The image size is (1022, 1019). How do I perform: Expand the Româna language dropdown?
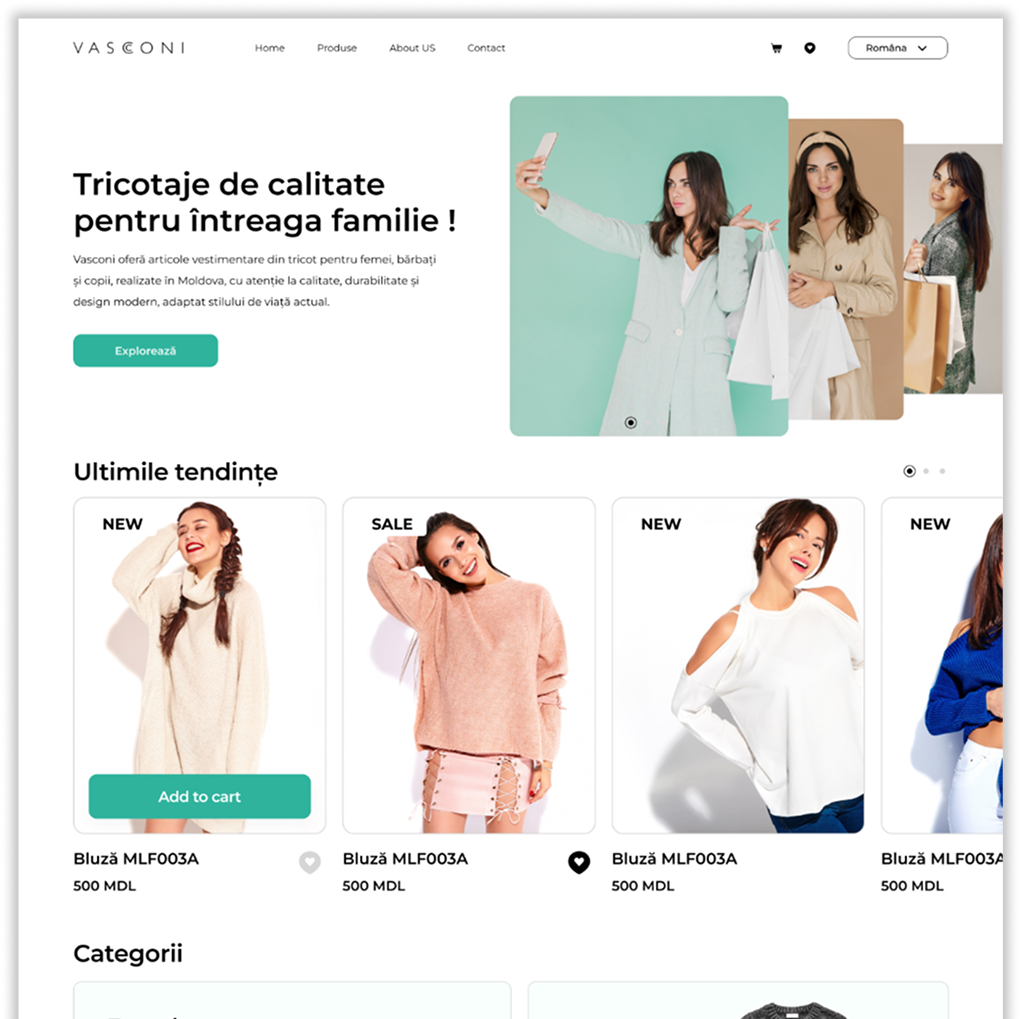[898, 48]
